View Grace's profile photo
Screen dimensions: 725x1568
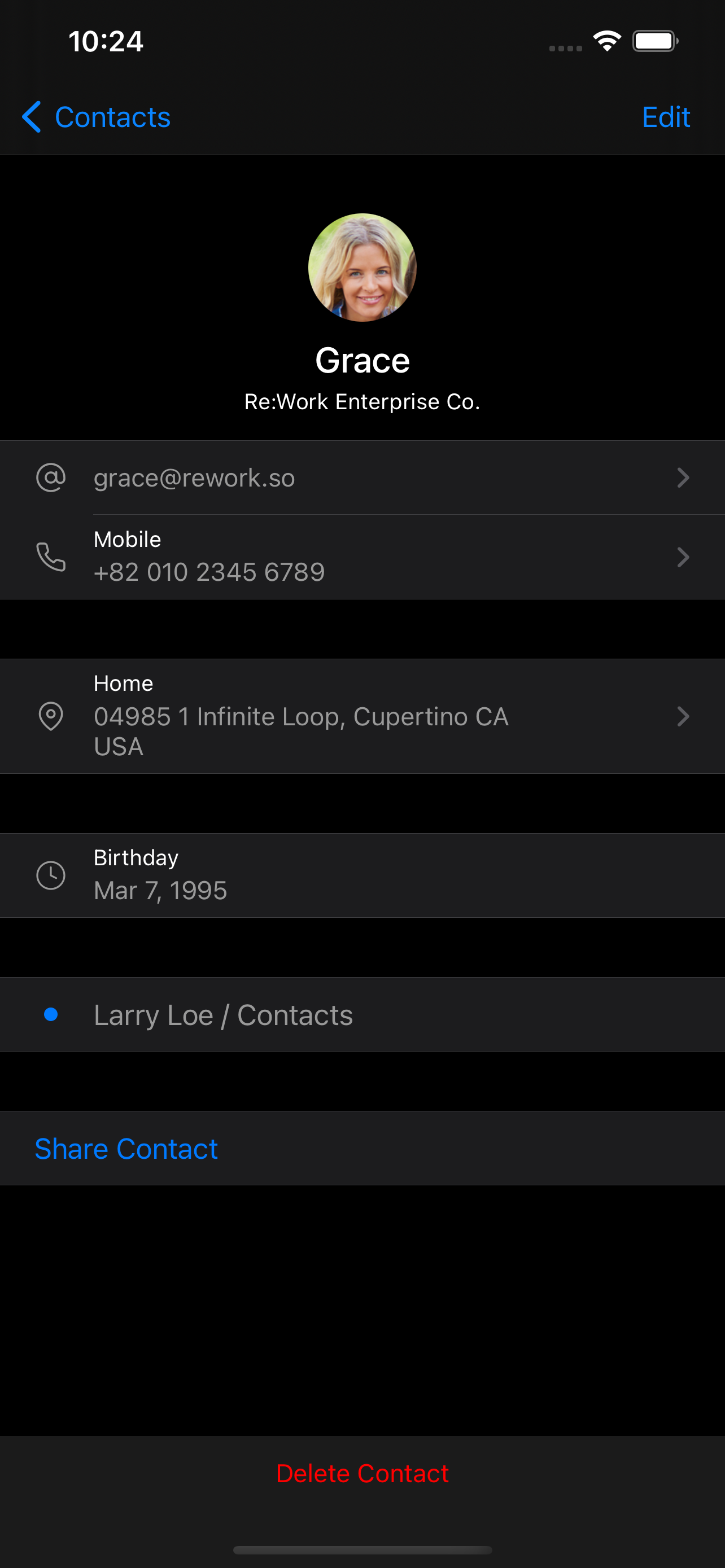click(x=362, y=267)
